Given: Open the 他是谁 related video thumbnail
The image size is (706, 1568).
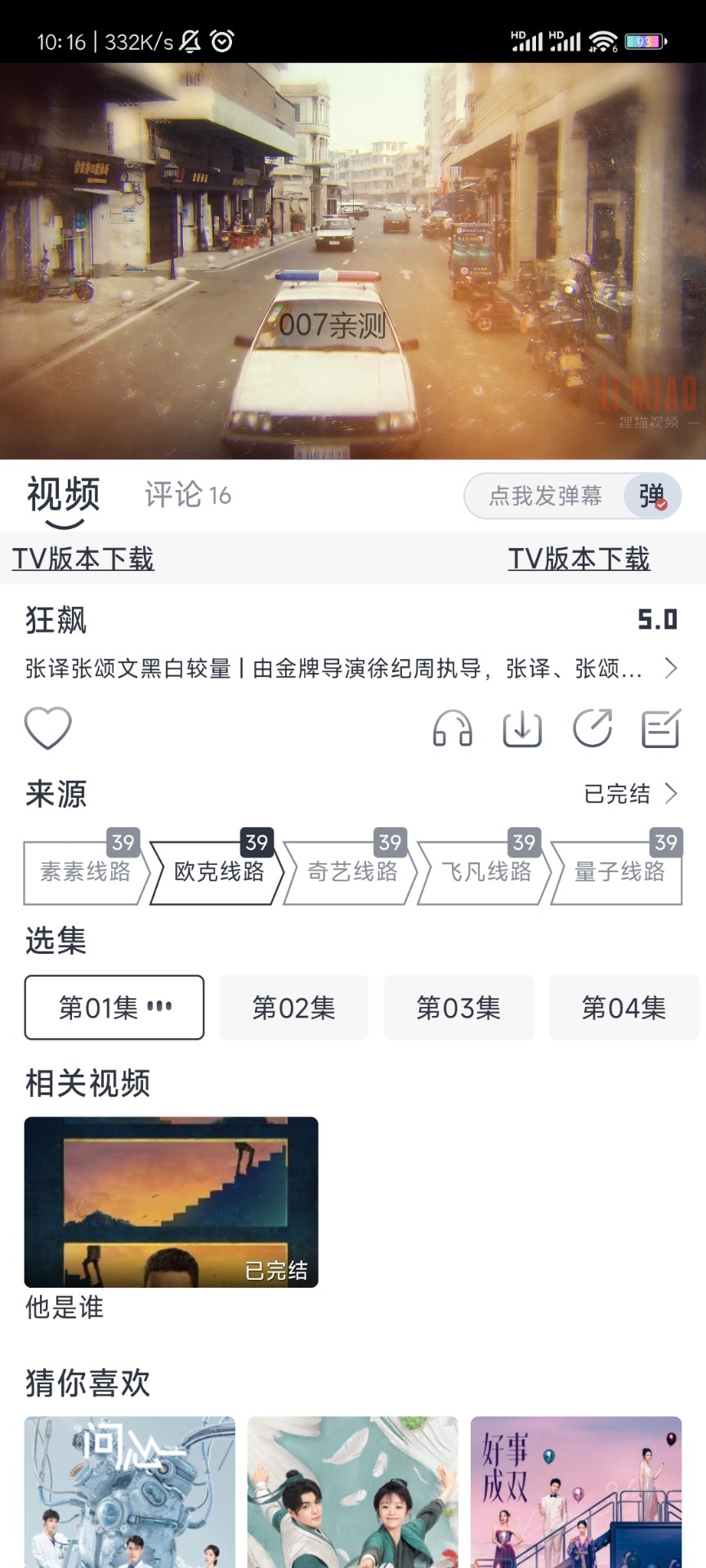Looking at the screenshot, I should (170, 1202).
